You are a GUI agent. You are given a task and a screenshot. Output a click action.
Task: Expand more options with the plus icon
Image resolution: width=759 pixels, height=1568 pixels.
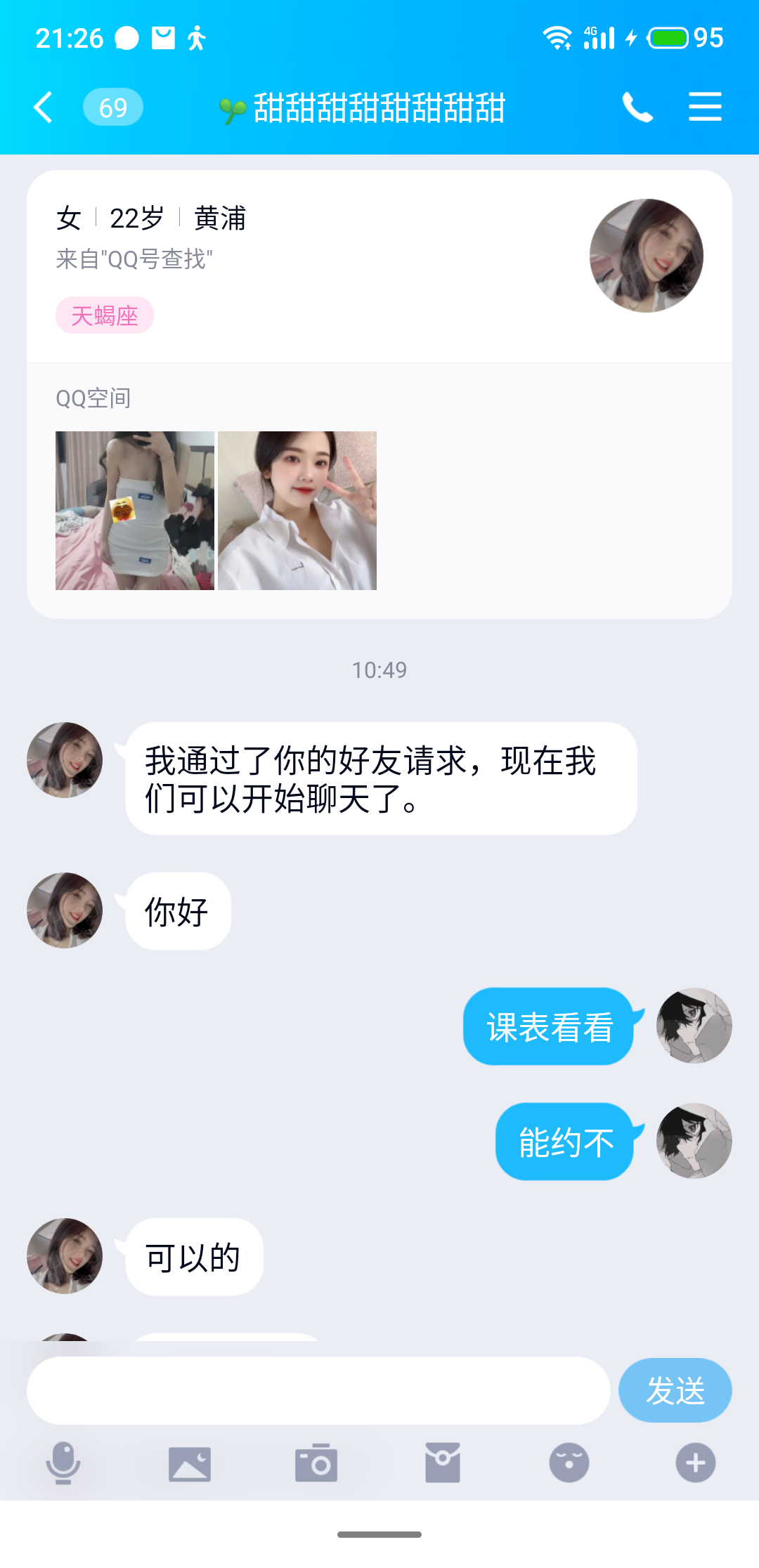pos(696,1463)
